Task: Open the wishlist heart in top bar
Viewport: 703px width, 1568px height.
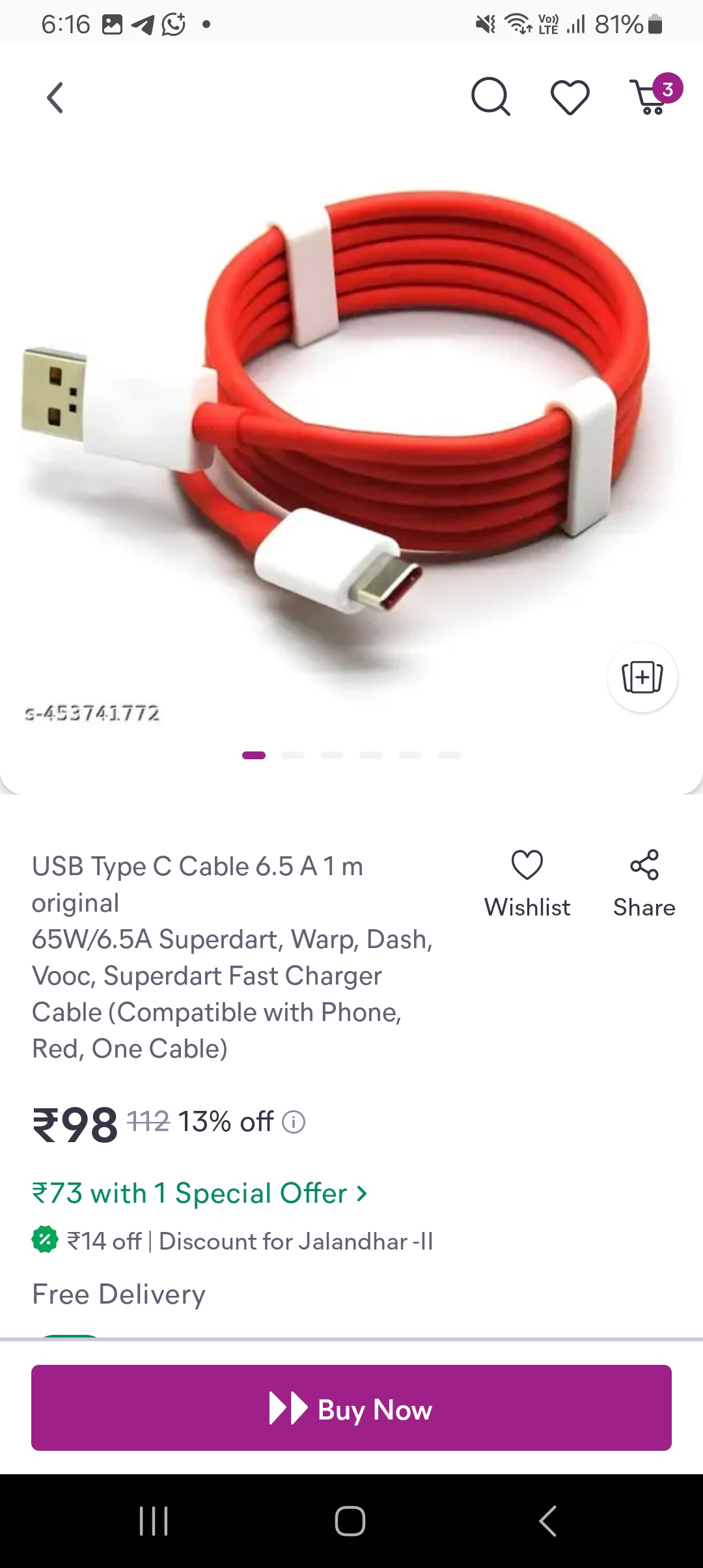Action: point(570,98)
